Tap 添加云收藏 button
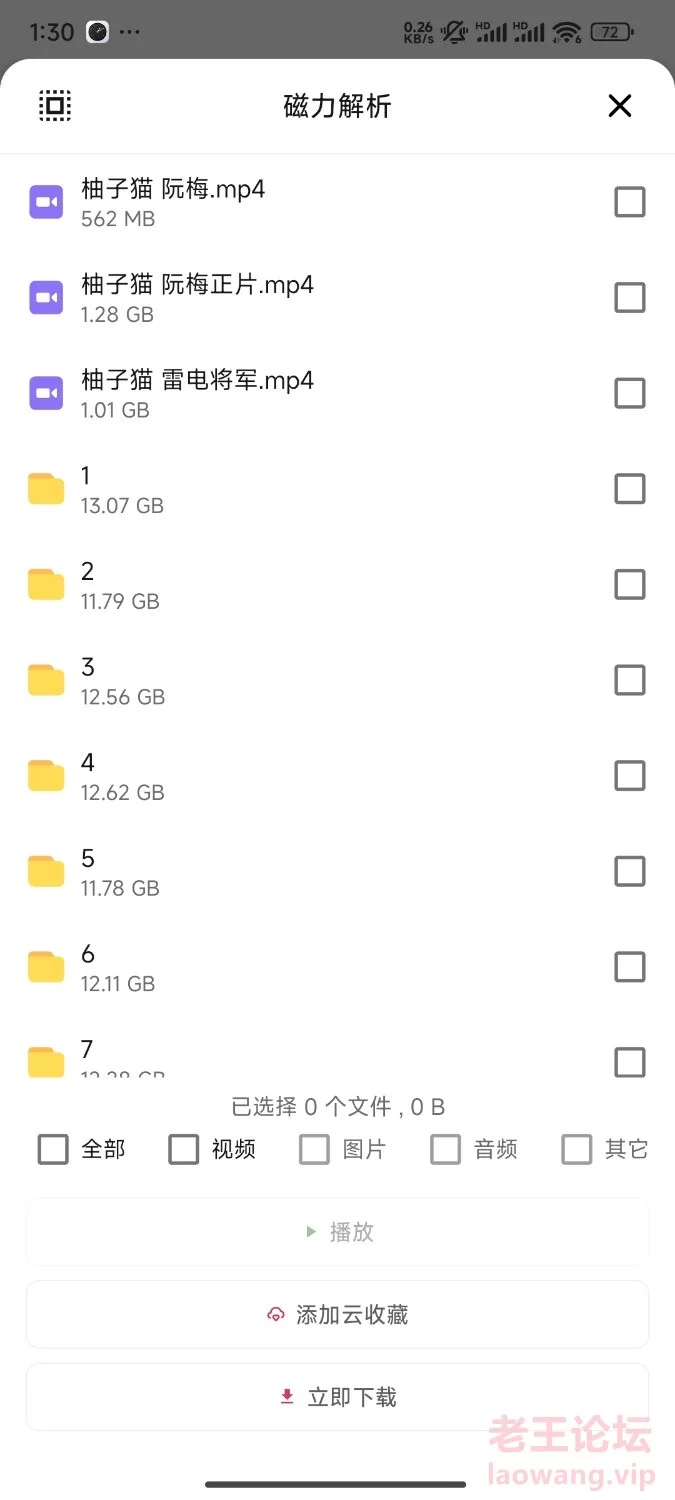 click(337, 1314)
